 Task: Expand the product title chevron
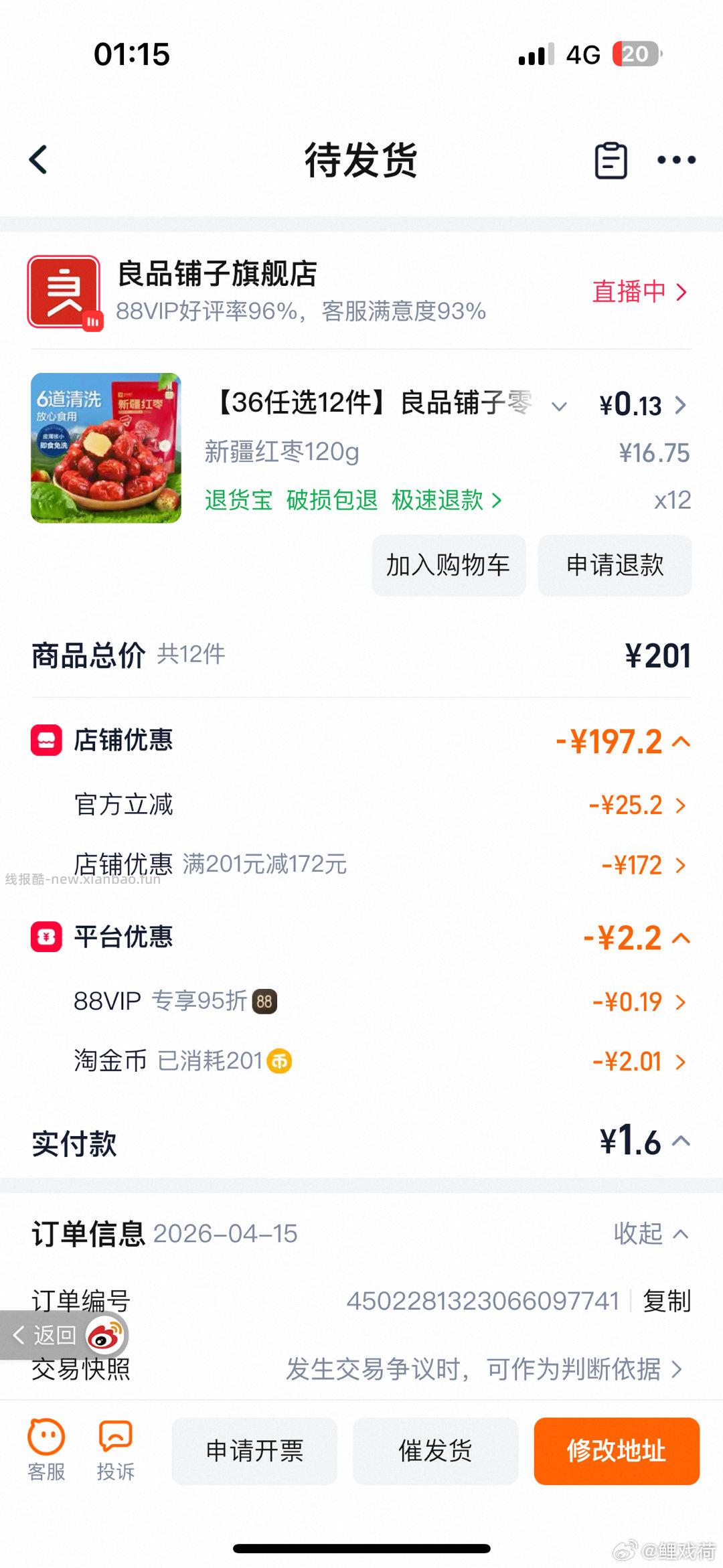559,406
